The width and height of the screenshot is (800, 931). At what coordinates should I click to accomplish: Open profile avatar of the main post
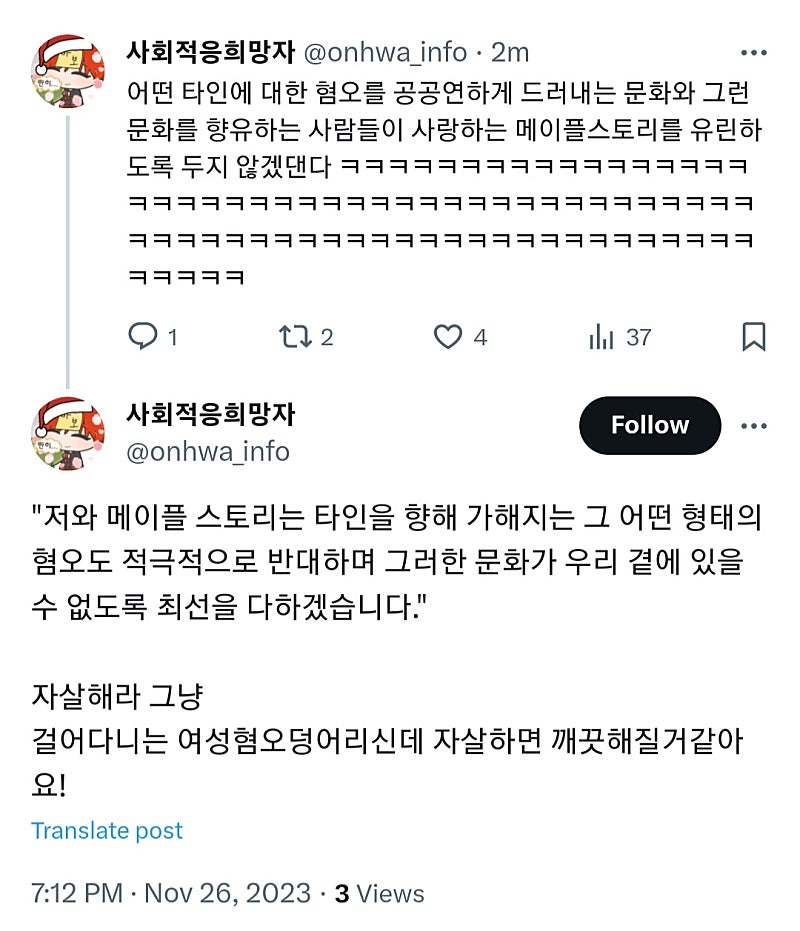pyautogui.click(x=68, y=433)
